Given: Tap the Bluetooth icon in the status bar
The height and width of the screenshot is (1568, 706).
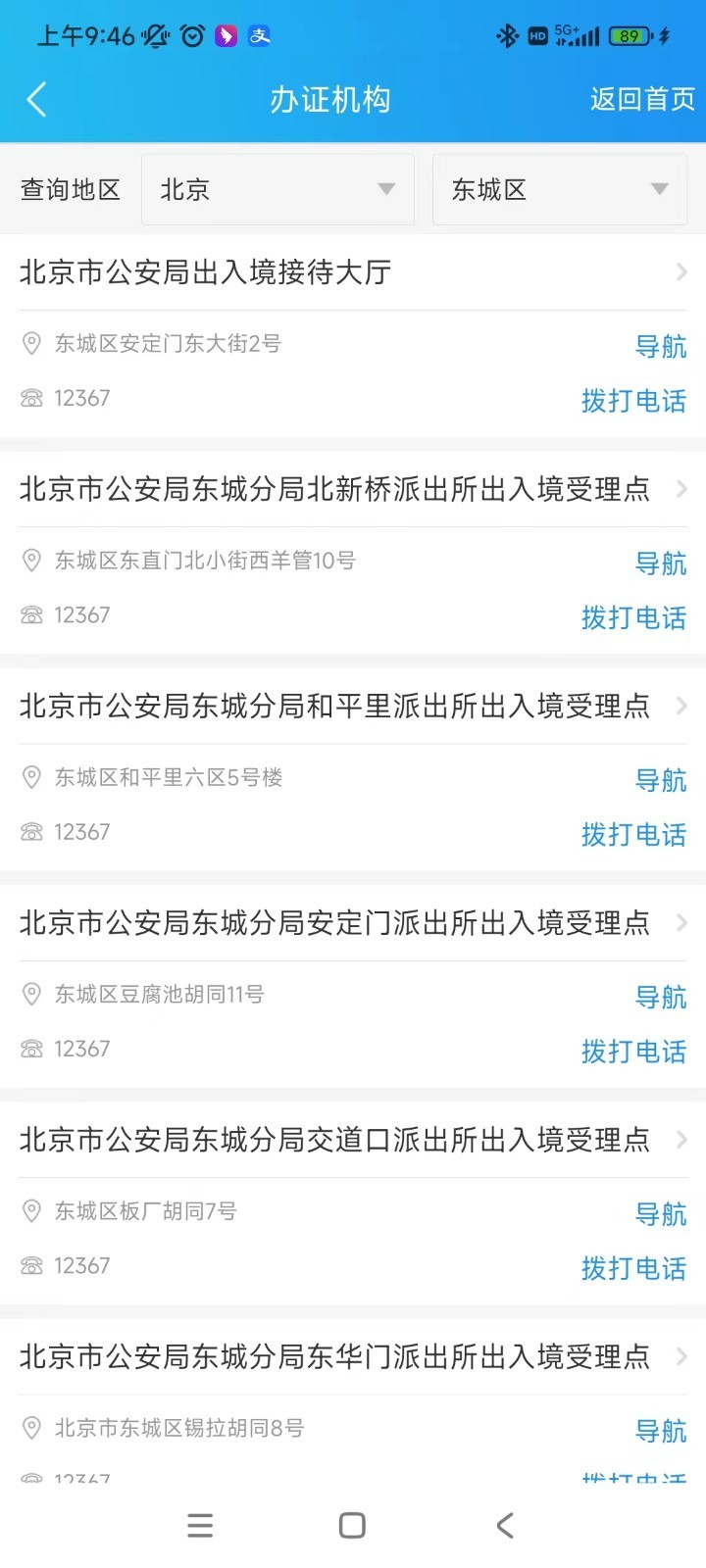Looking at the screenshot, I should 508,35.
